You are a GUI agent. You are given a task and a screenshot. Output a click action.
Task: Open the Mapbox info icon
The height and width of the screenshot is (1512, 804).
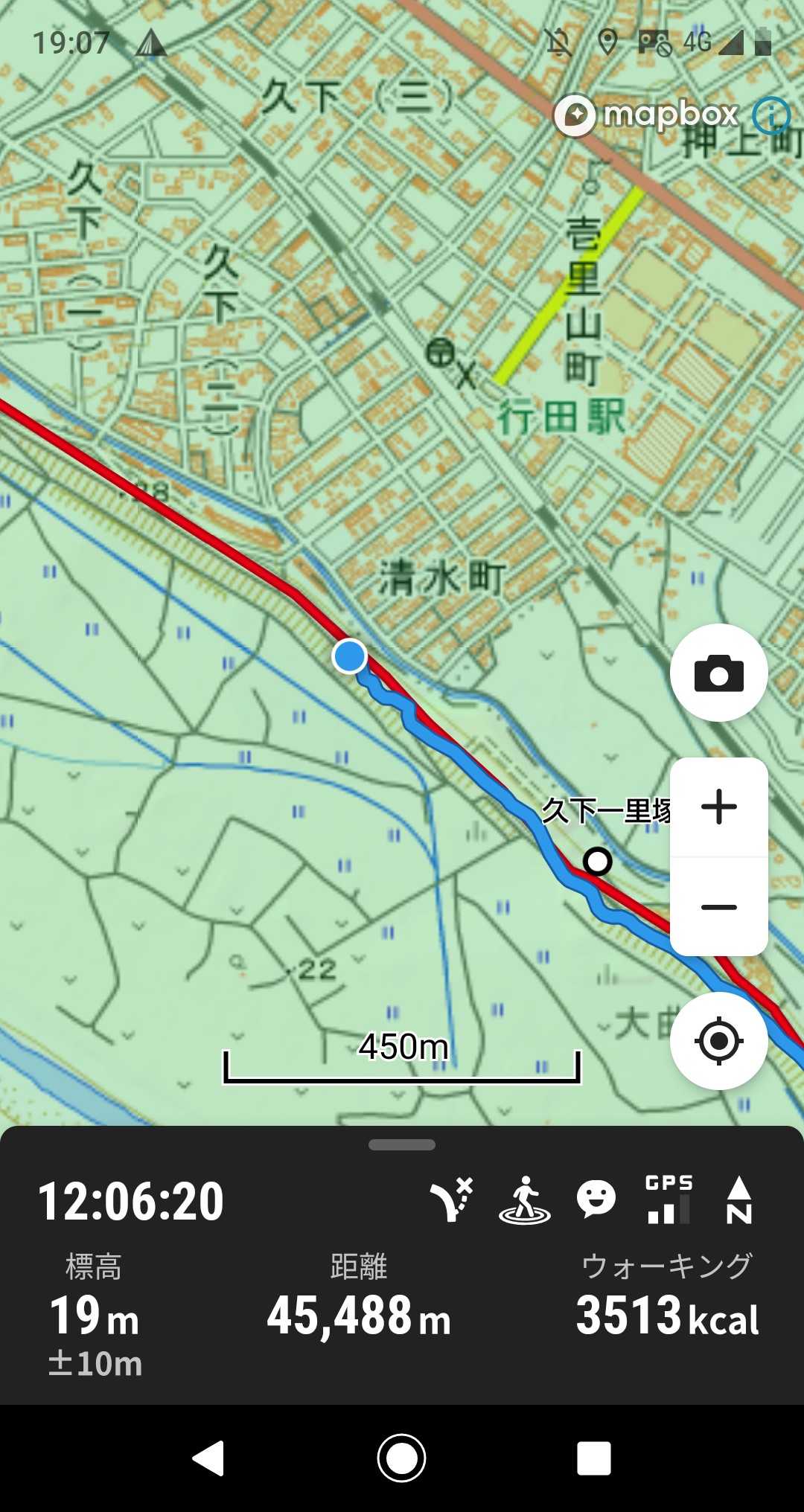click(771, 115)
